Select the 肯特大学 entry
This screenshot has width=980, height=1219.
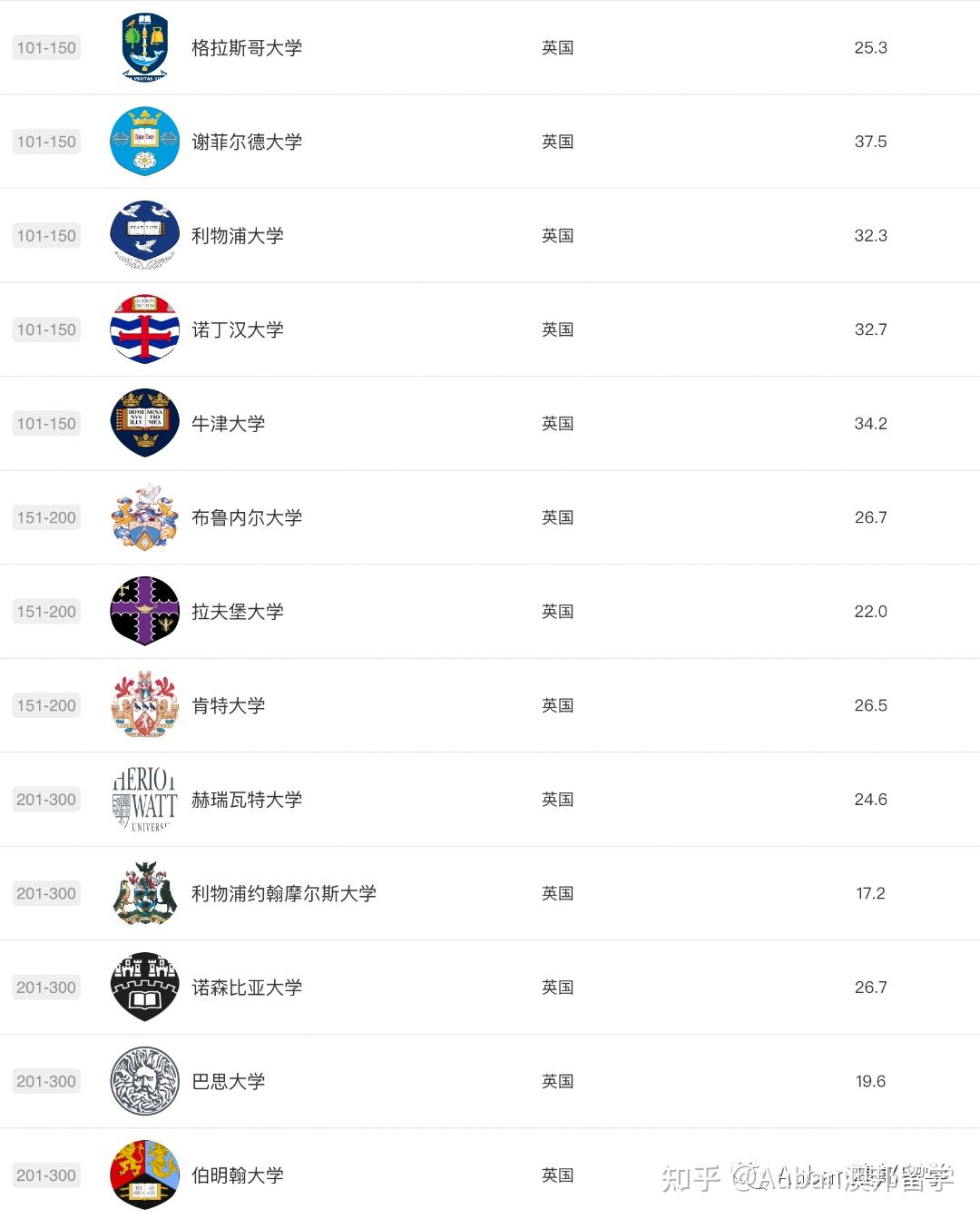click(x=490, y=705)
